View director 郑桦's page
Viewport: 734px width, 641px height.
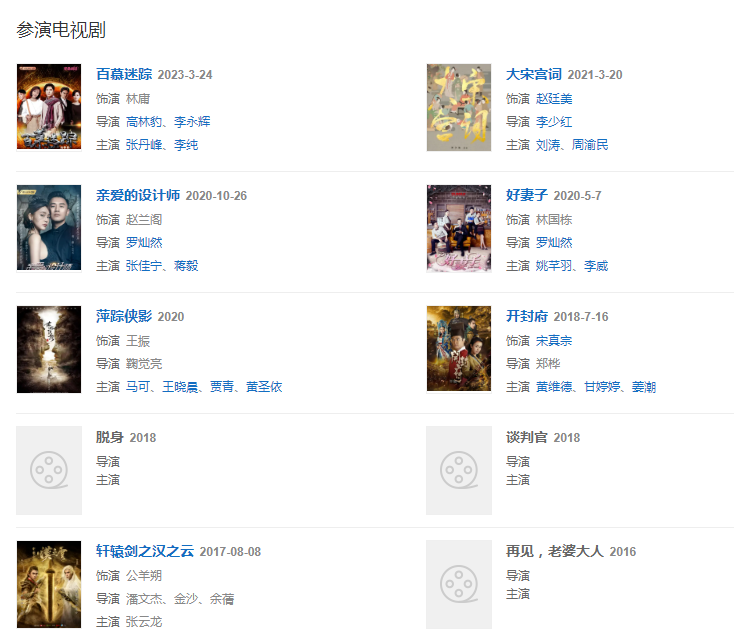(548, 364)
